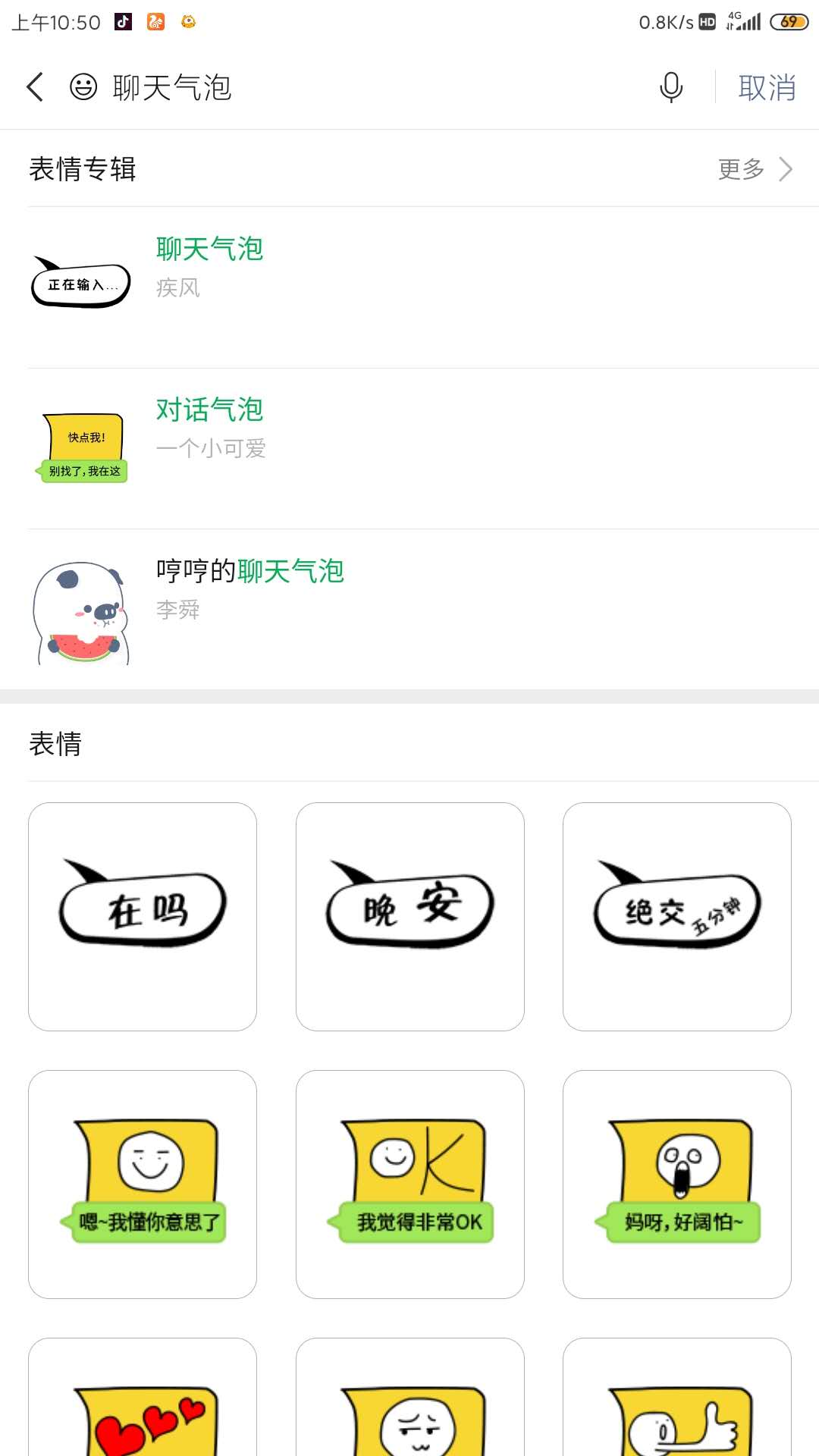Open the 聊天气泡 album by 疾风
The width and height of the screenshot is (819, 1456).
pyautogui.click(x=409, y=287)
